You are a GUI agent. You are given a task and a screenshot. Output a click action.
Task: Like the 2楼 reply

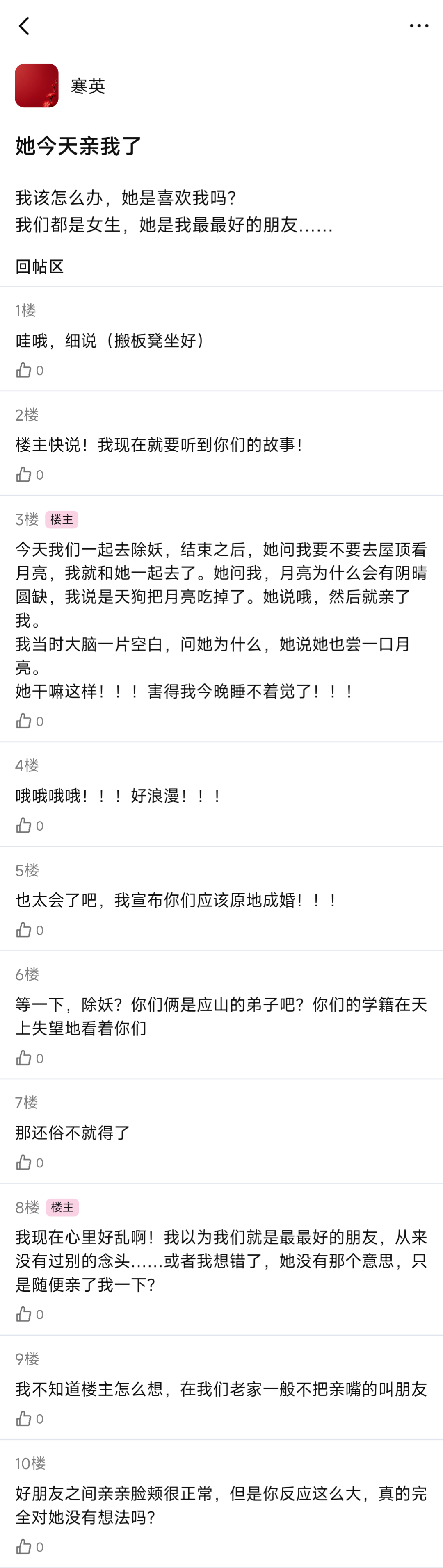coord(24,475)
